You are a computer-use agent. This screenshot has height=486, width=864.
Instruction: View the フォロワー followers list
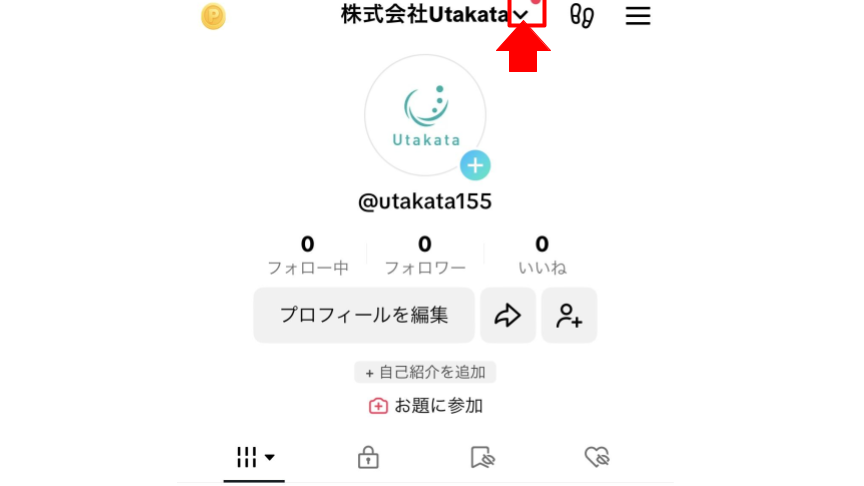click(425, 255)
